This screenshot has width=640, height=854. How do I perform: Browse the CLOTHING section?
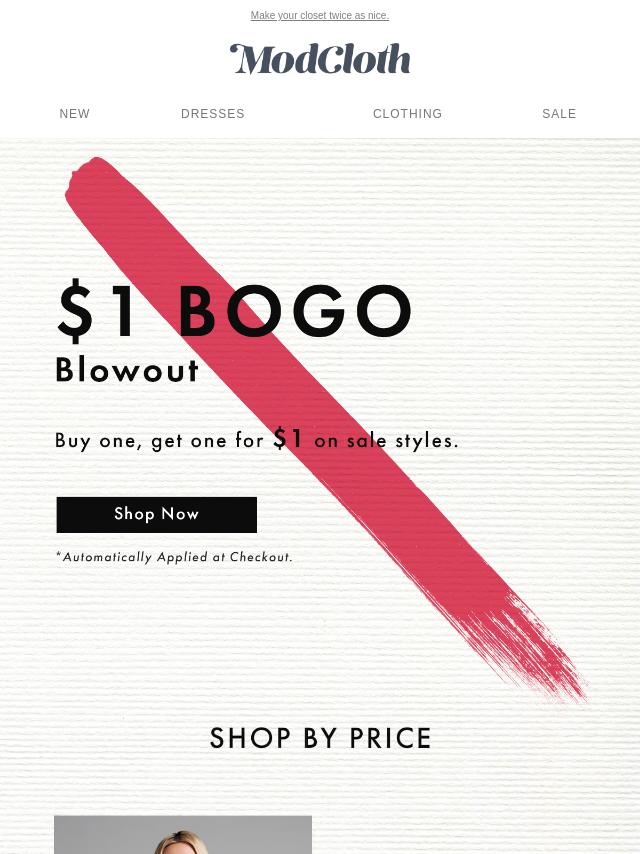tap(407, 114)
